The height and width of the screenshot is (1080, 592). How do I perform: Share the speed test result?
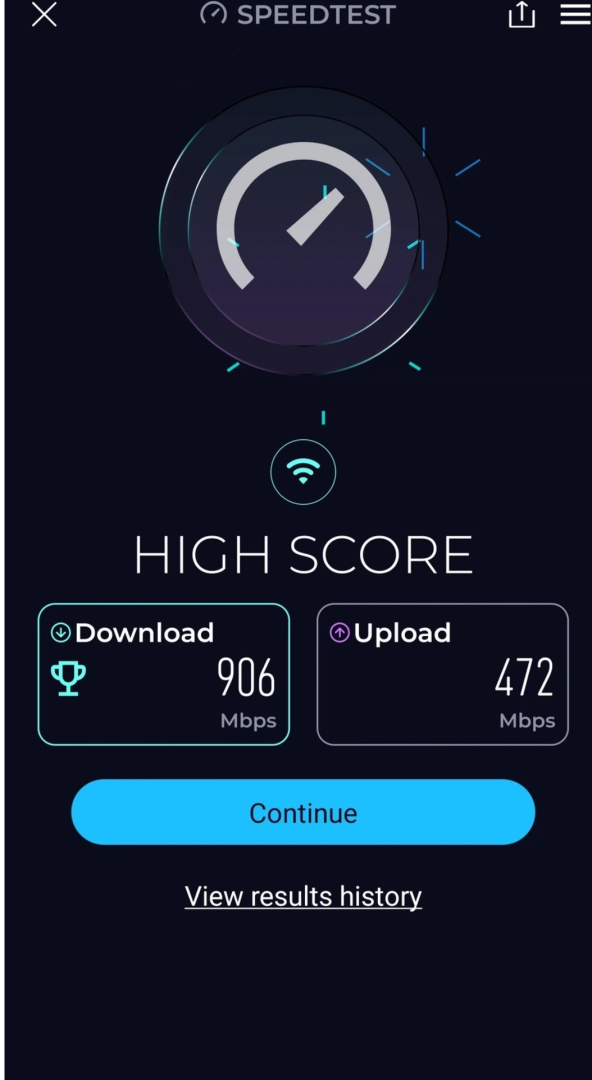(x=521, y=14)
